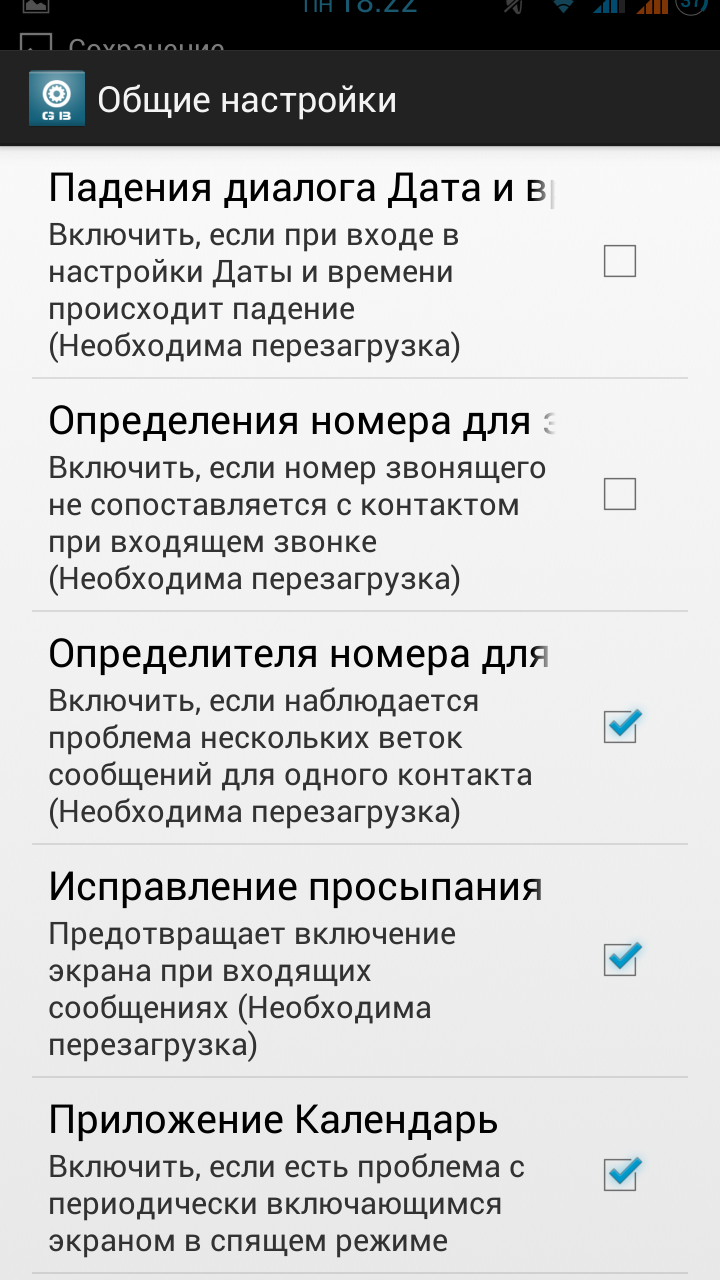Tick 'Определения номера' caller matching checkbox
This screenshot has height=1280, width=720.
click(620, 494)
